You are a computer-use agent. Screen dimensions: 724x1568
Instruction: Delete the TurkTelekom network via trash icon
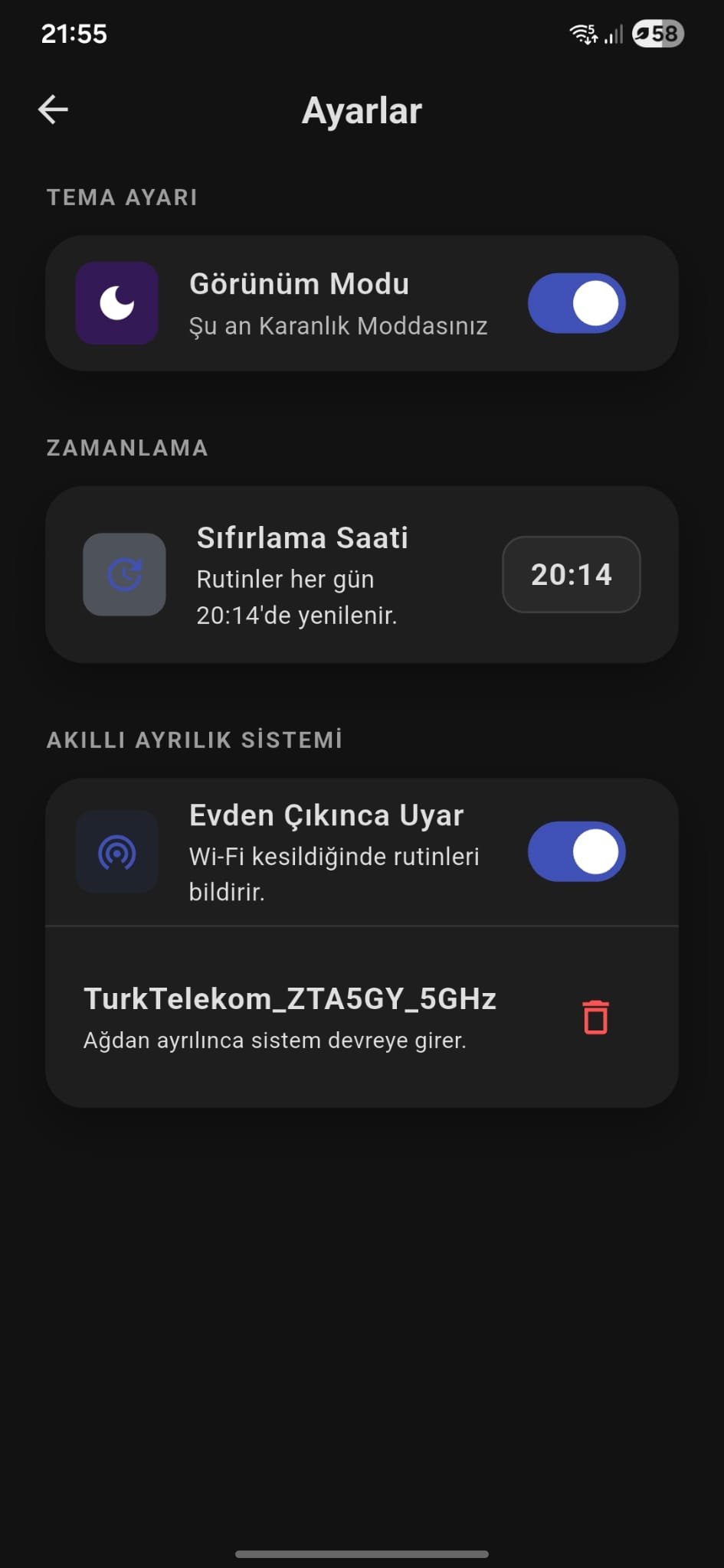coord(595,1018)
